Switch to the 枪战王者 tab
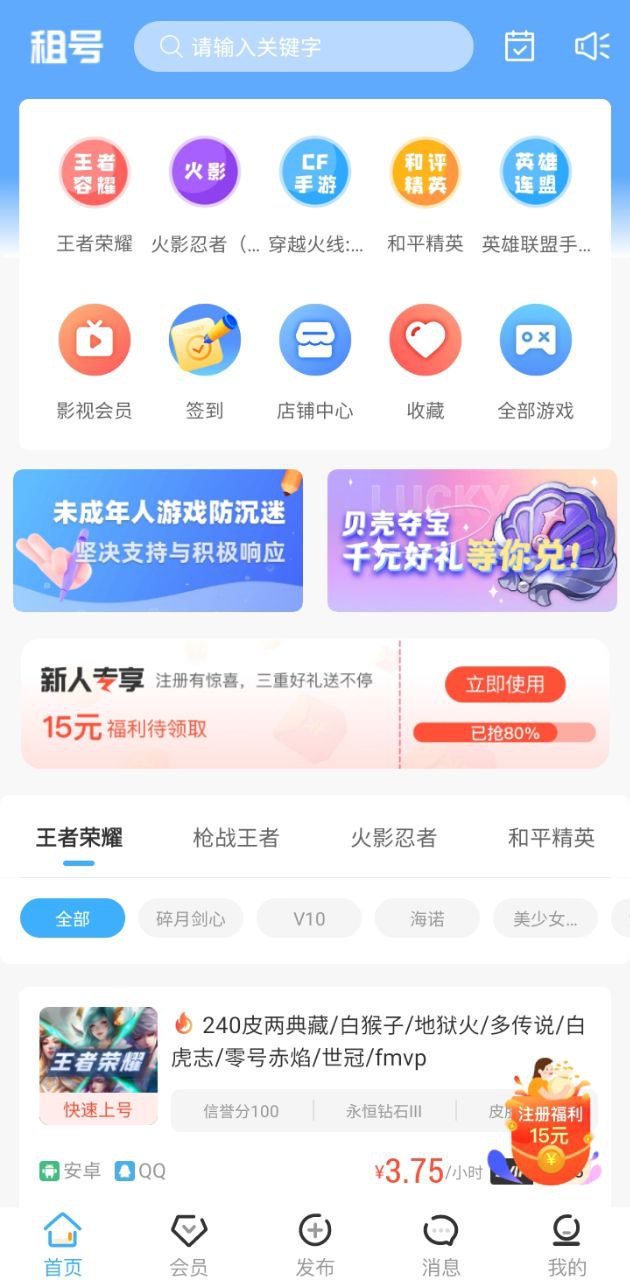Viewport: 630px width, 1280px height. tap(236, 838)
